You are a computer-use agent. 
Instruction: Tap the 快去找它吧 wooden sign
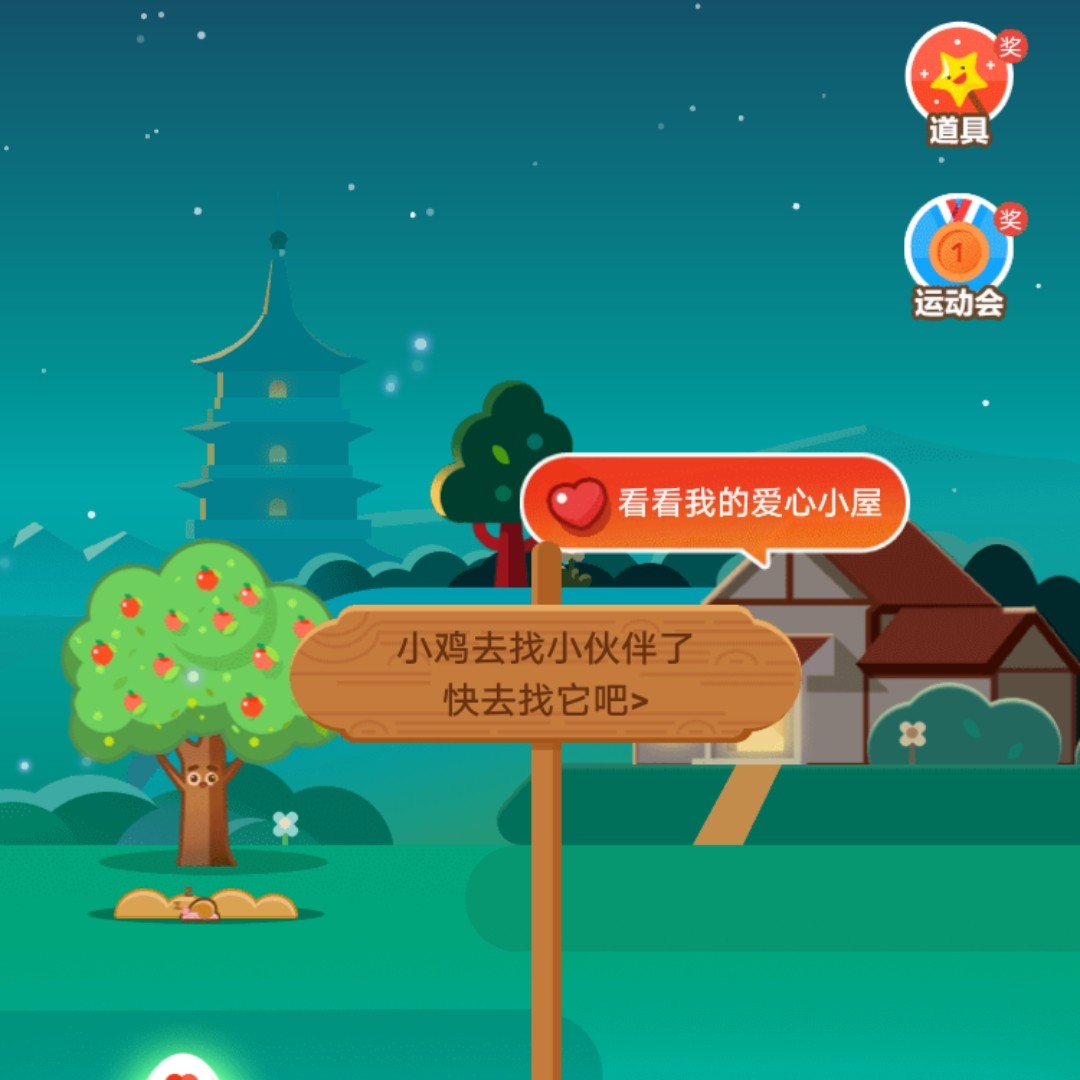[x=546, y=673]
